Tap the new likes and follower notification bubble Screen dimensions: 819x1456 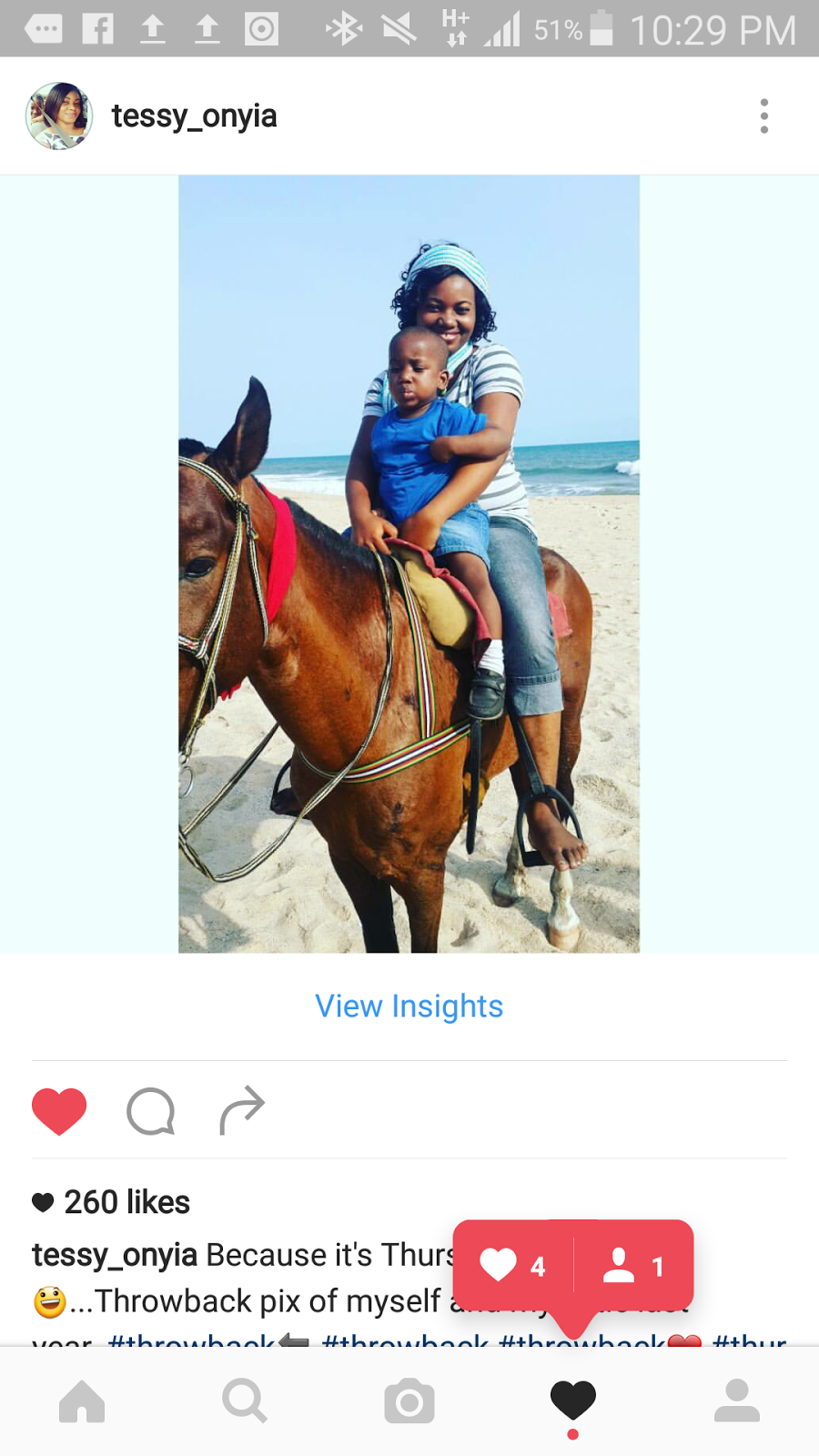(573, 1266)
